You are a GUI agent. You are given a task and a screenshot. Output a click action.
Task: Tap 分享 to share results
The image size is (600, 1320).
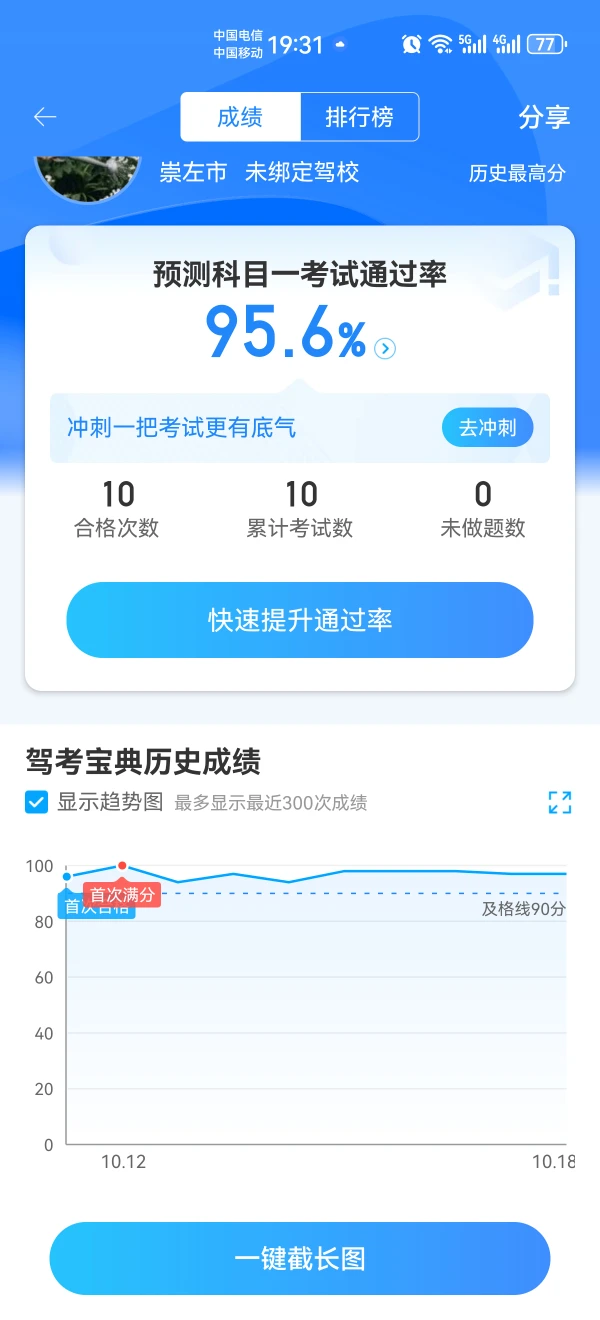pyautogui.click(x=543, y=117)
